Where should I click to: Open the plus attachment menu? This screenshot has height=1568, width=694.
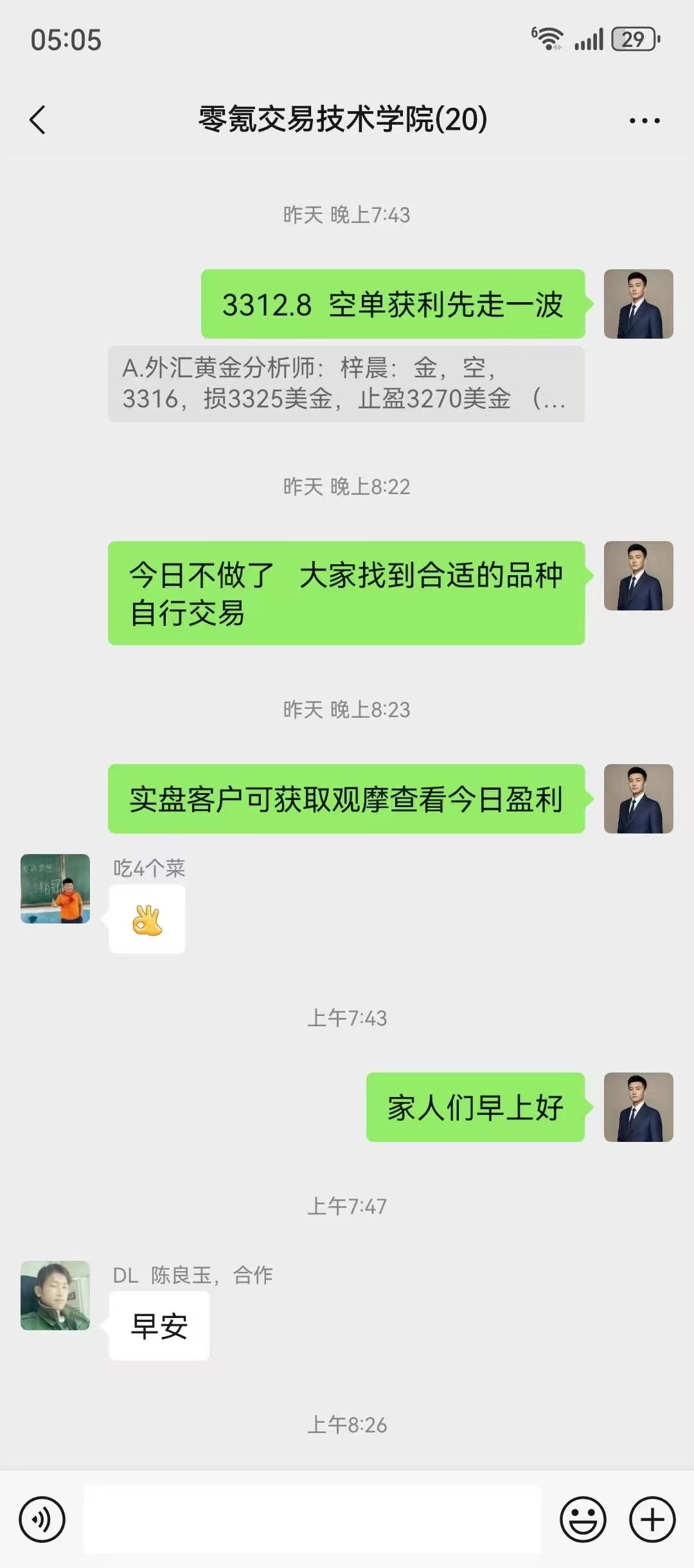(x=652, y=1520)
